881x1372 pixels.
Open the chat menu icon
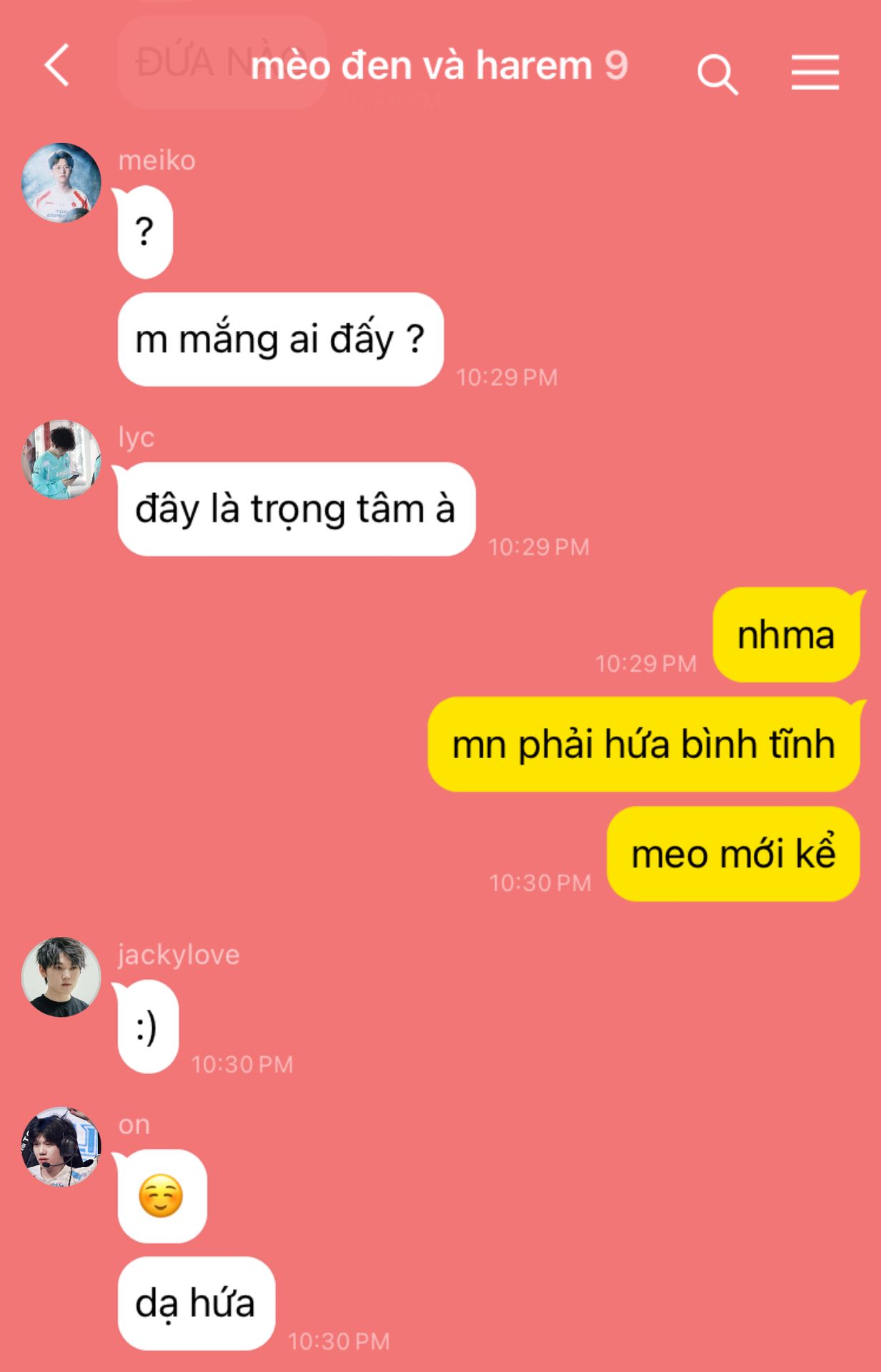click(815, 73)
